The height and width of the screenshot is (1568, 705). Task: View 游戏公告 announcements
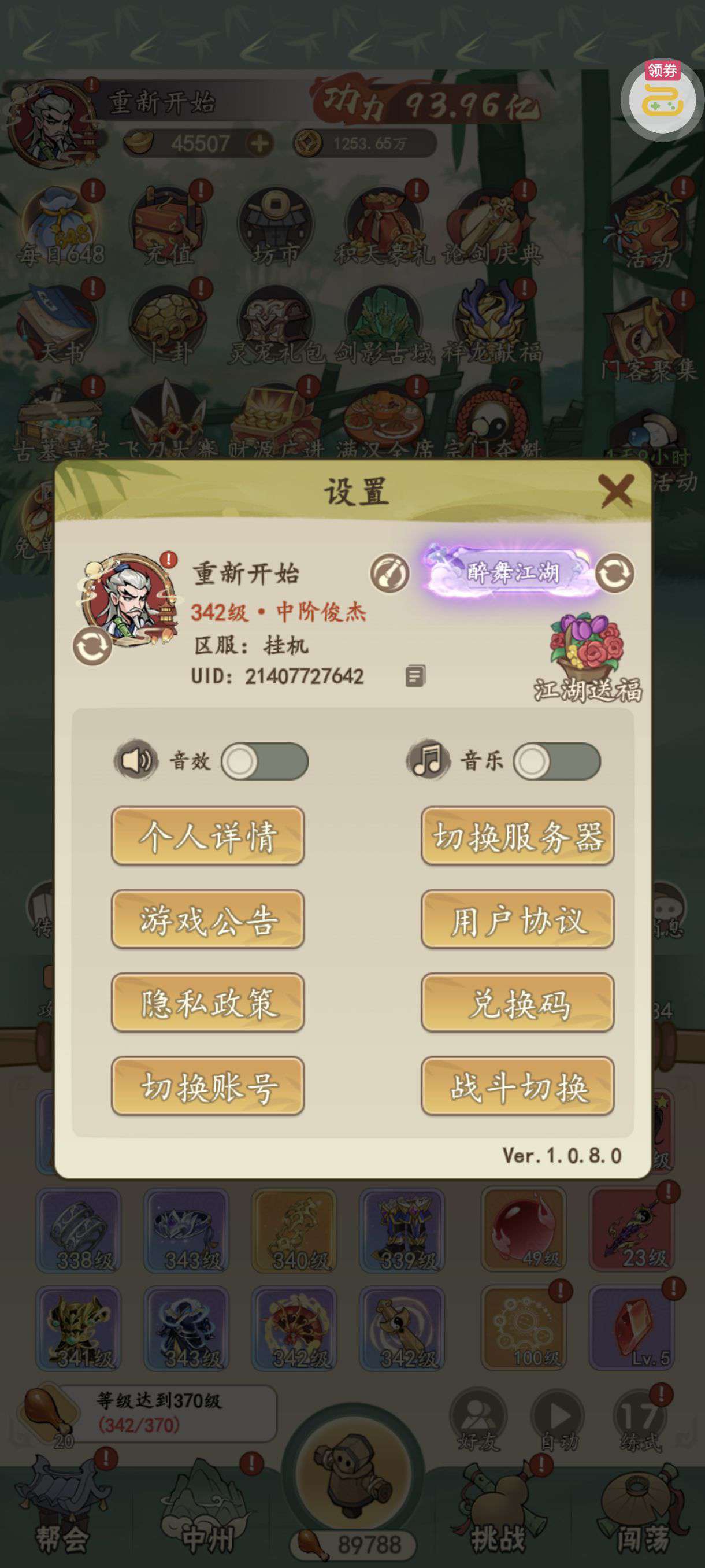coord(207,919)
